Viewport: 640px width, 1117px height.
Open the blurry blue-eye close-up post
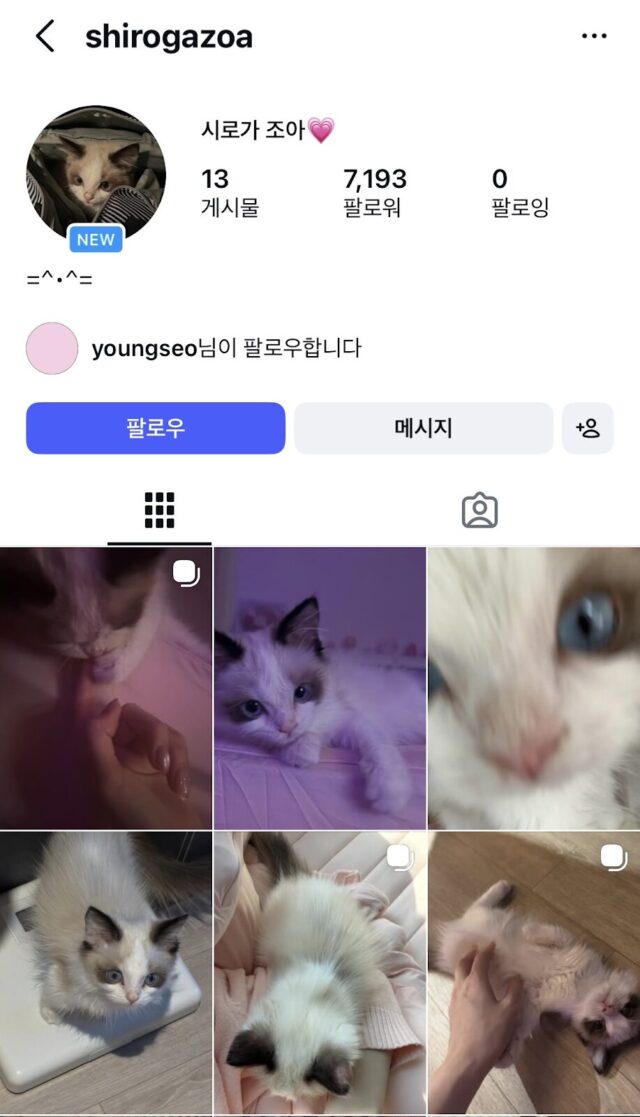pyautogui.click(x=534, y=687)
